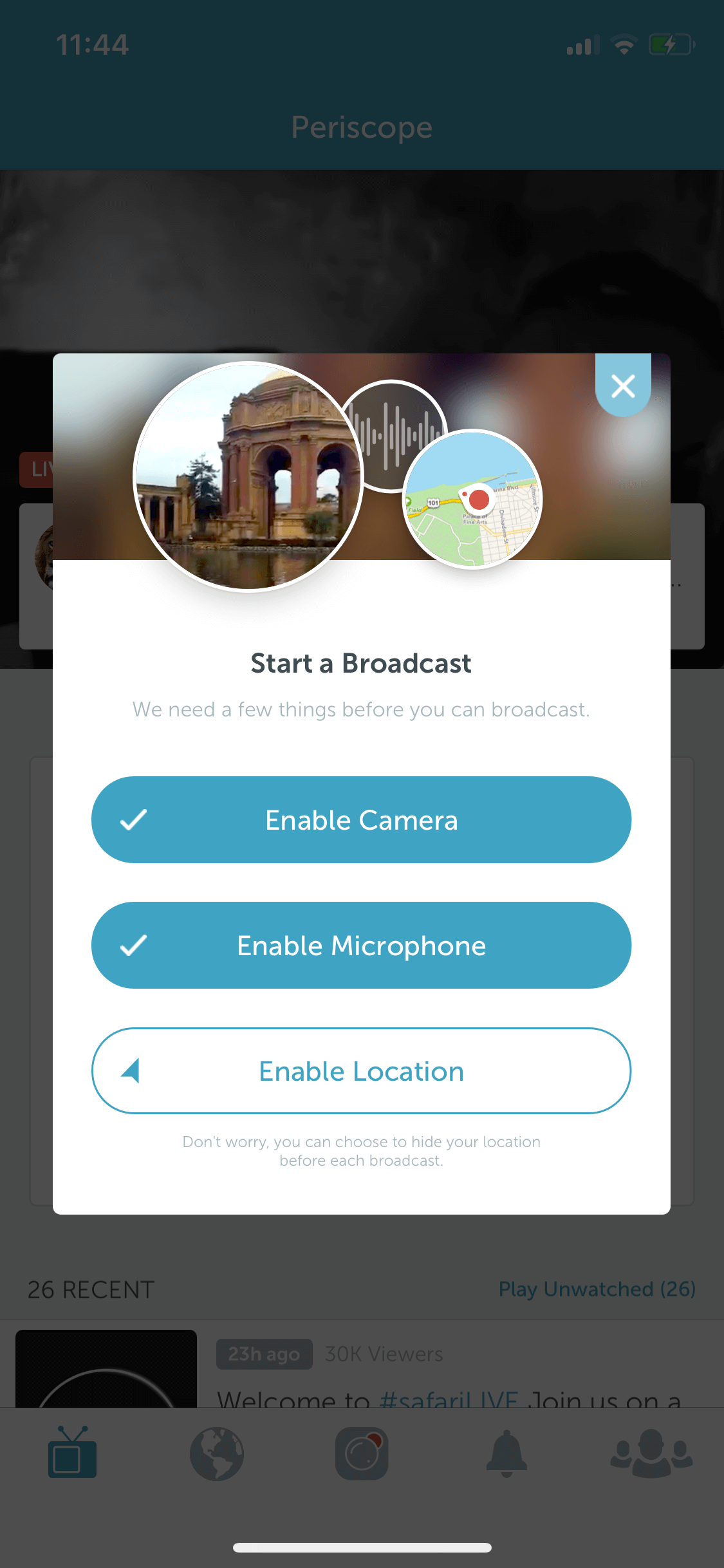Viewport: 724px width, 1568px height.
Task: Switch to the globe map tab
Action: pos(217,1453)
